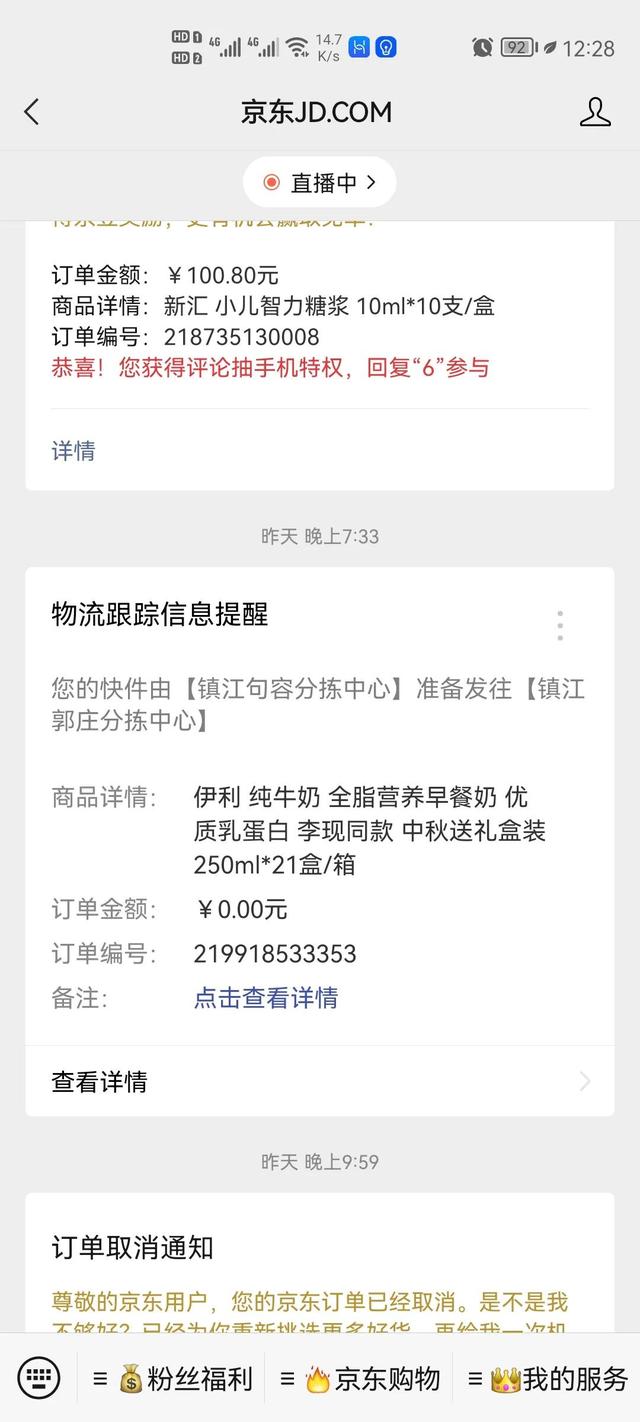This screenshot has height=1422, width=640.
Task: Open 详情 of the 新汇 order message
Action: click(73, 451)
